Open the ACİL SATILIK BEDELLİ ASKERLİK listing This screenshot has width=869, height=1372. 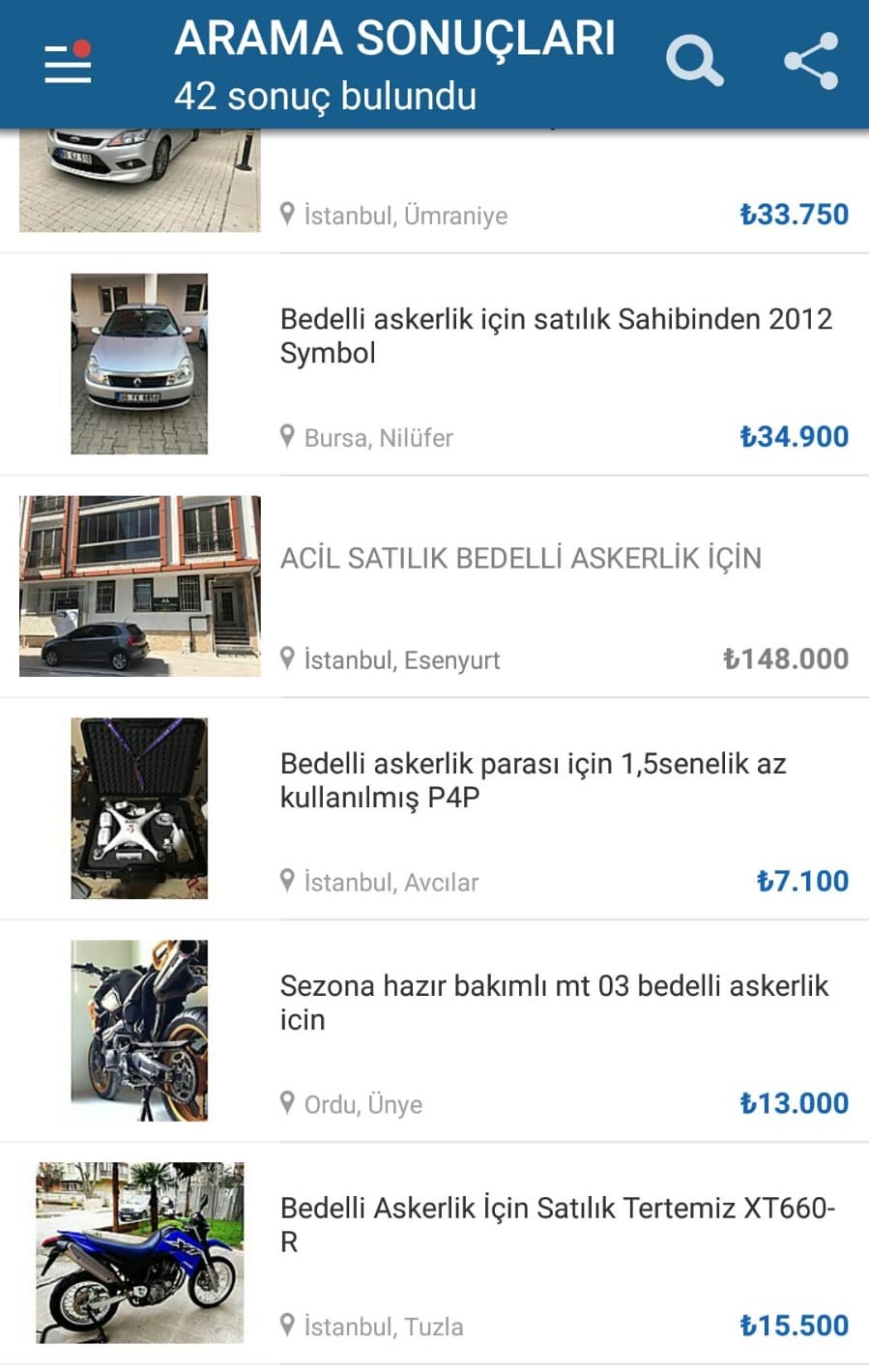pos(521,558)
